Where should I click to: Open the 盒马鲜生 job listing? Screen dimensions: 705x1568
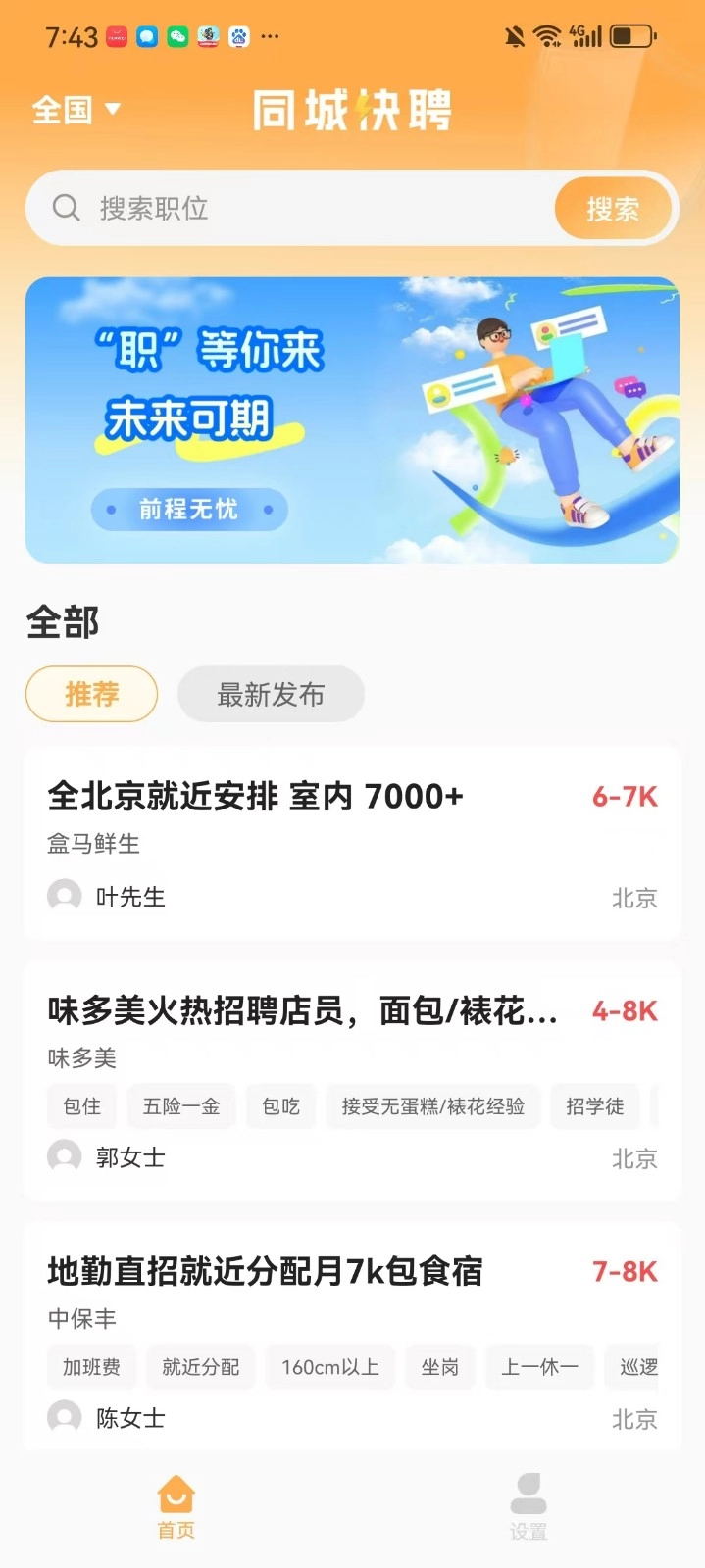click(x=352, y=843)
